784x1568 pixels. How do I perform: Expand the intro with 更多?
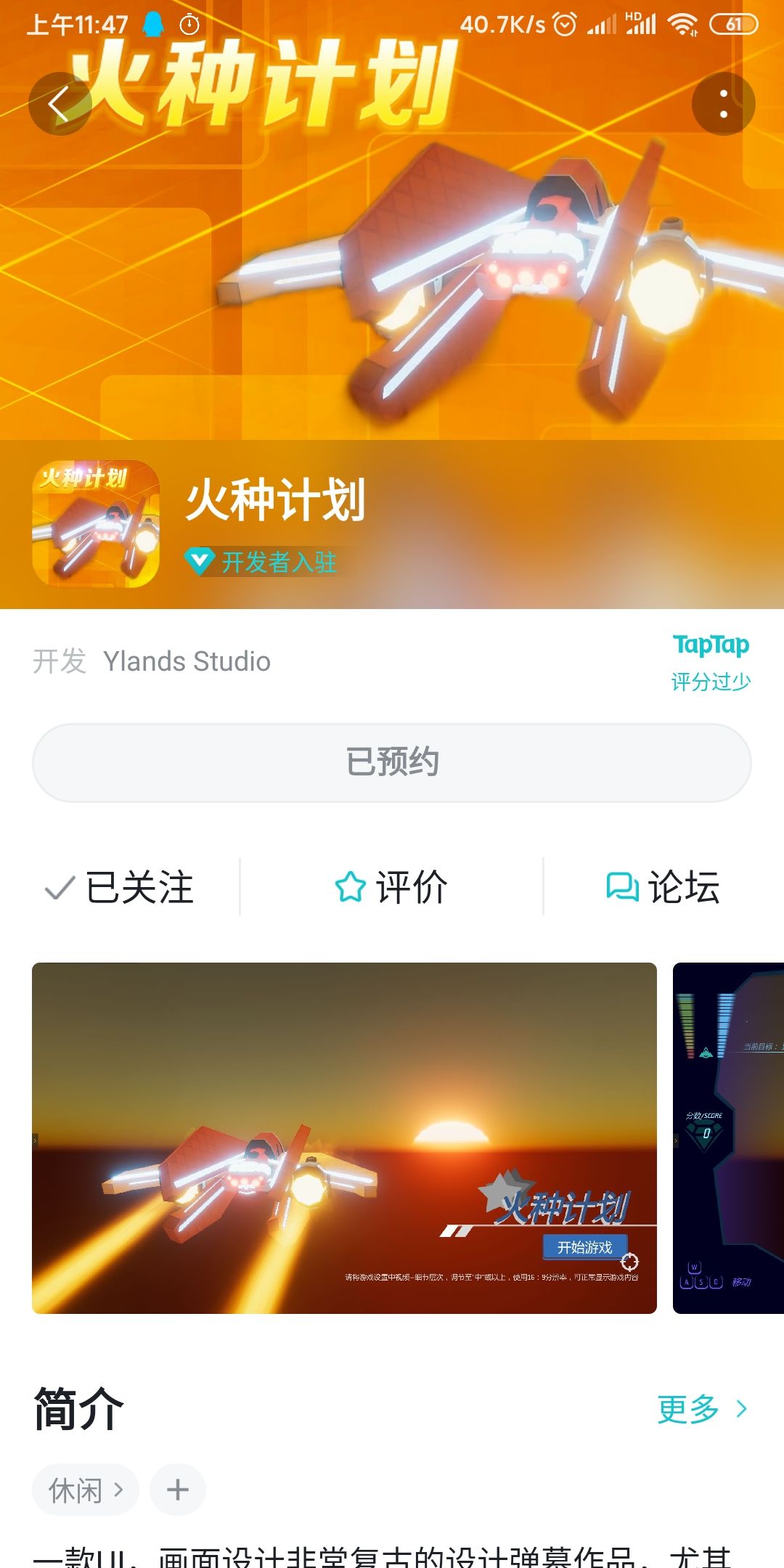click(703, 1409)
